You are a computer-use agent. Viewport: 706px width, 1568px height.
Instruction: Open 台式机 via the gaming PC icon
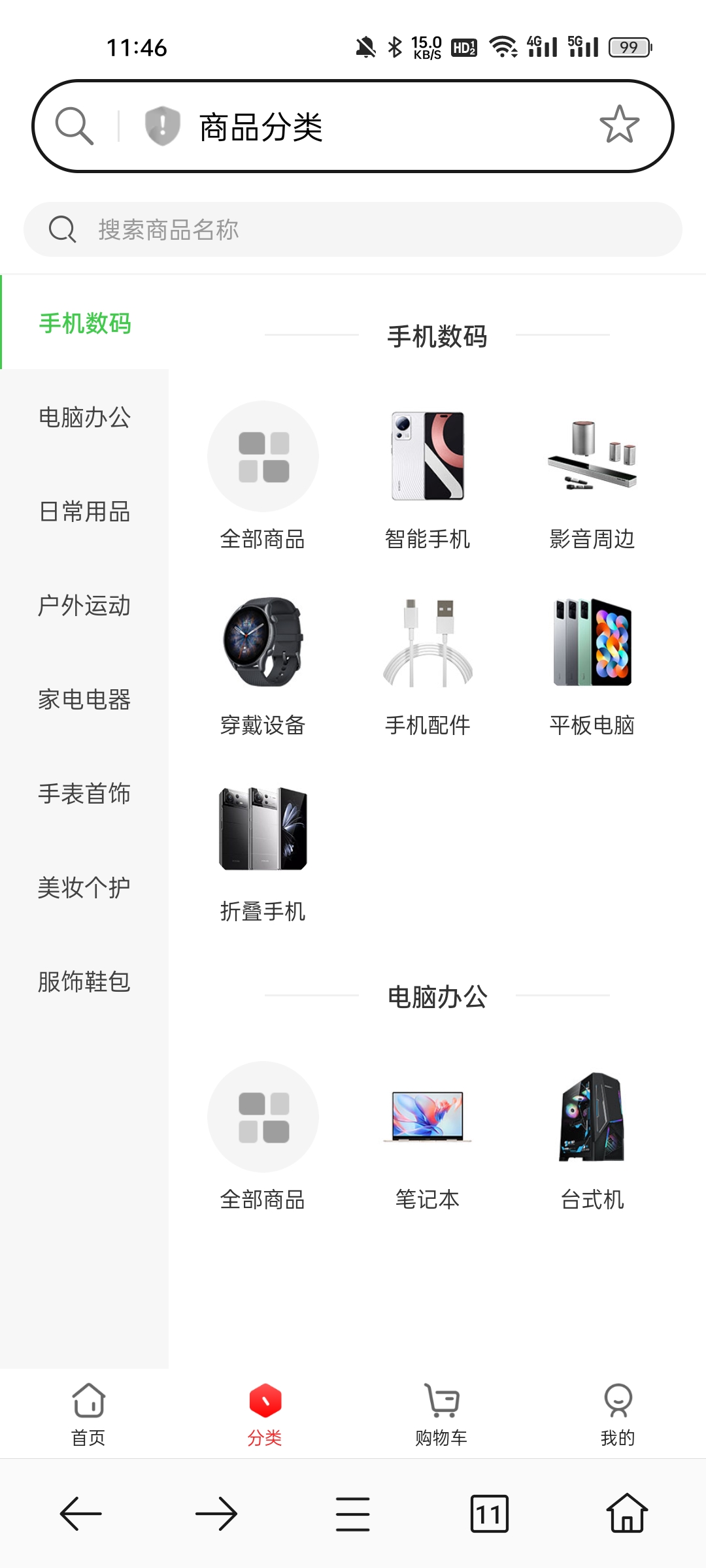tap(592, 1117)
